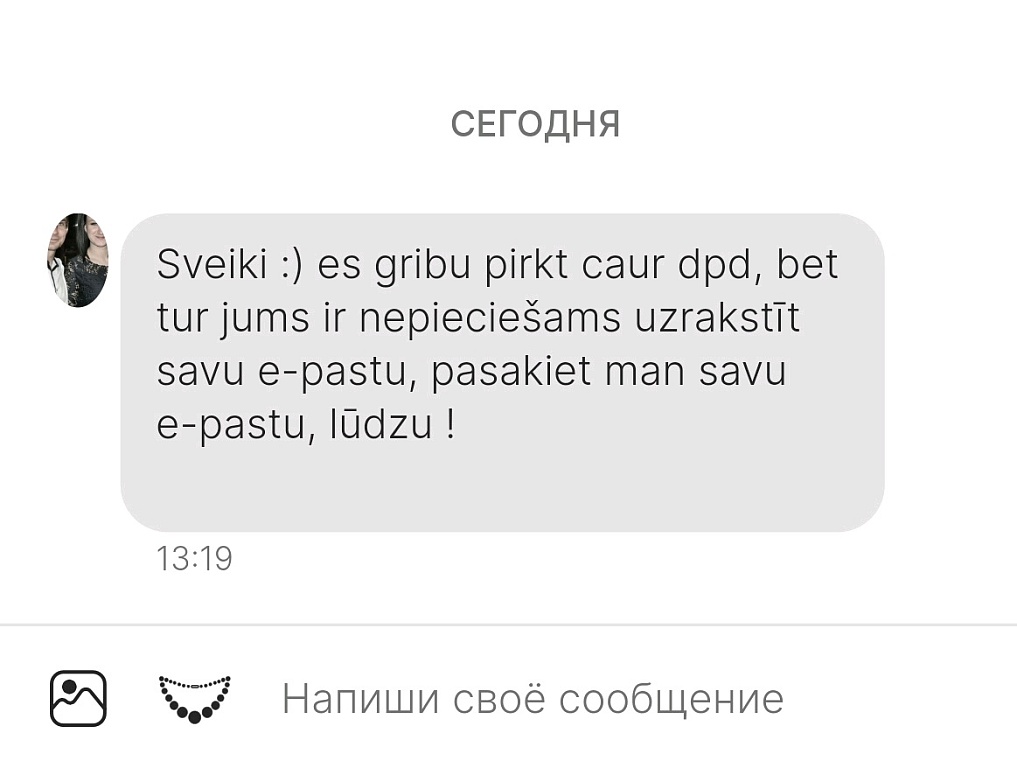Attach an image to the message
The height and width of the screenshot is (768, 1017).
78,698
